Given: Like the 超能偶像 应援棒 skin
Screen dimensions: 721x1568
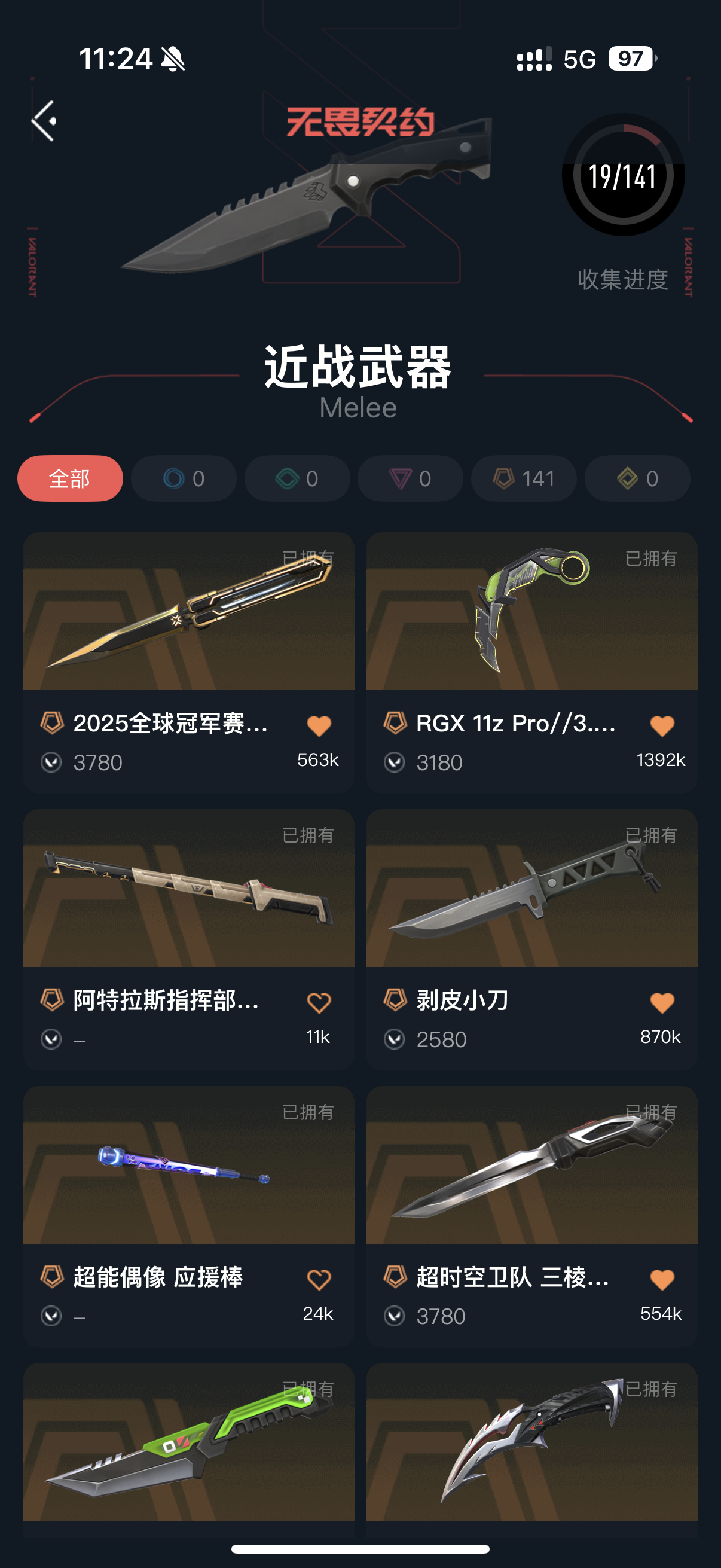Looking at the screenshot, I should tap(319, 1280).
